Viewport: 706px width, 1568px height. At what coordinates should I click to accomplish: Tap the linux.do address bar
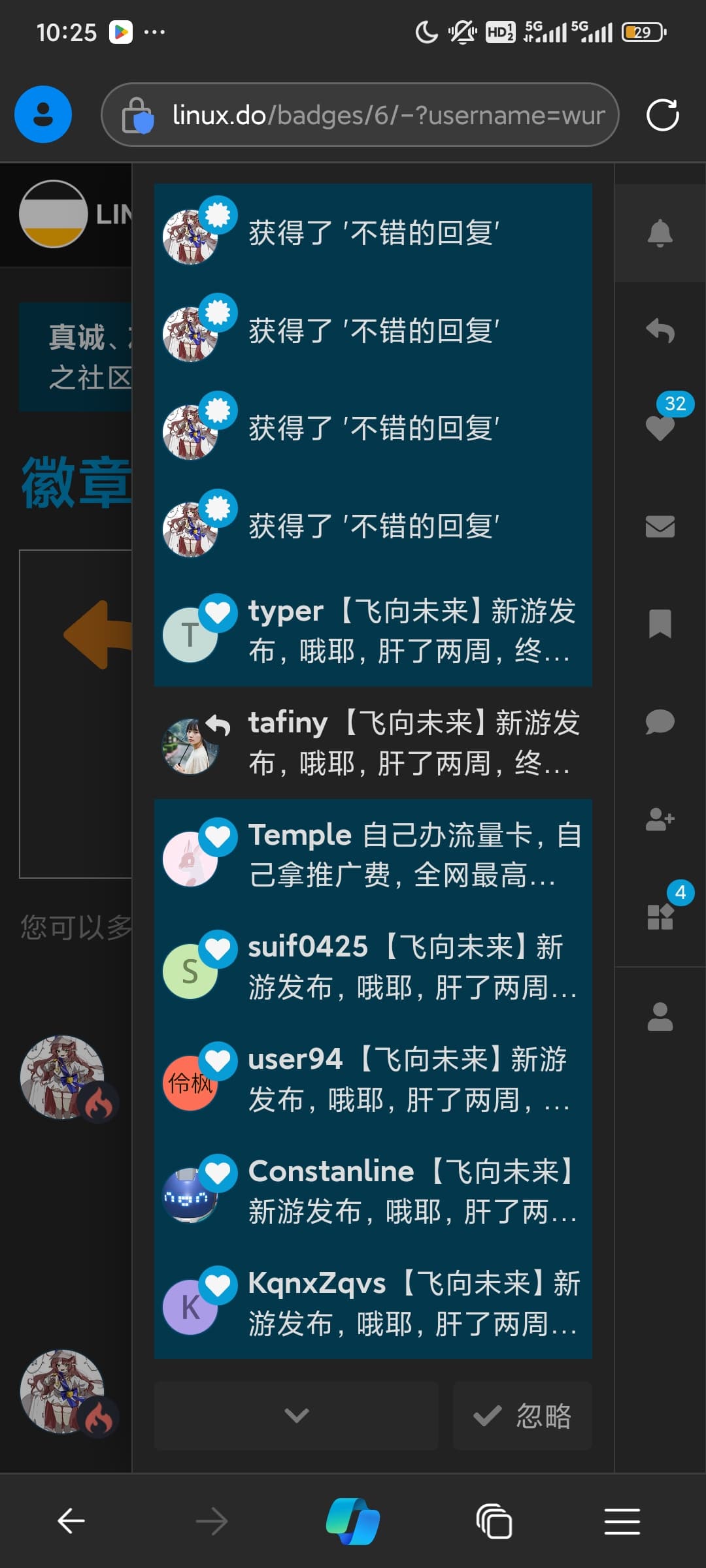coord(360,114)
